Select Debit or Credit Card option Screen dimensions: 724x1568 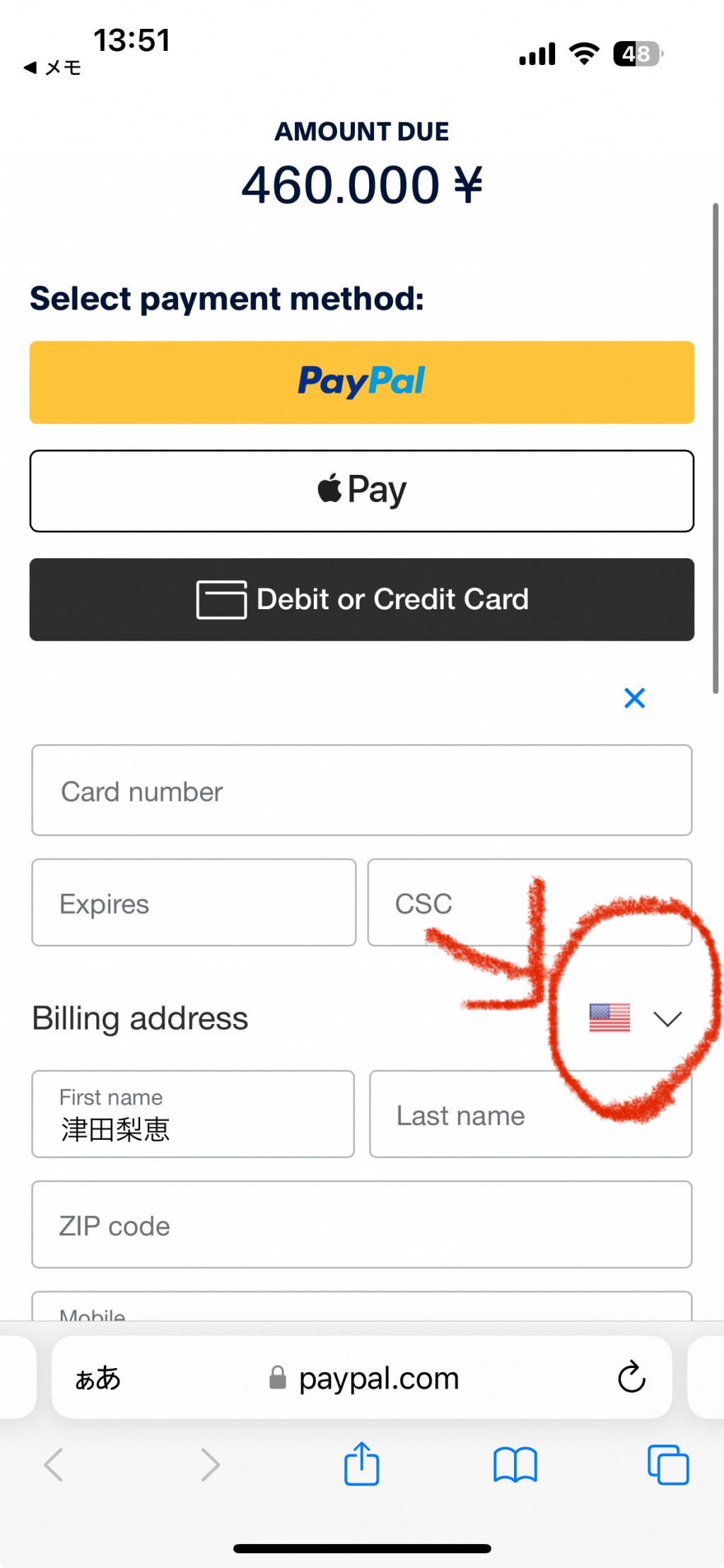(x=361, y=600)
